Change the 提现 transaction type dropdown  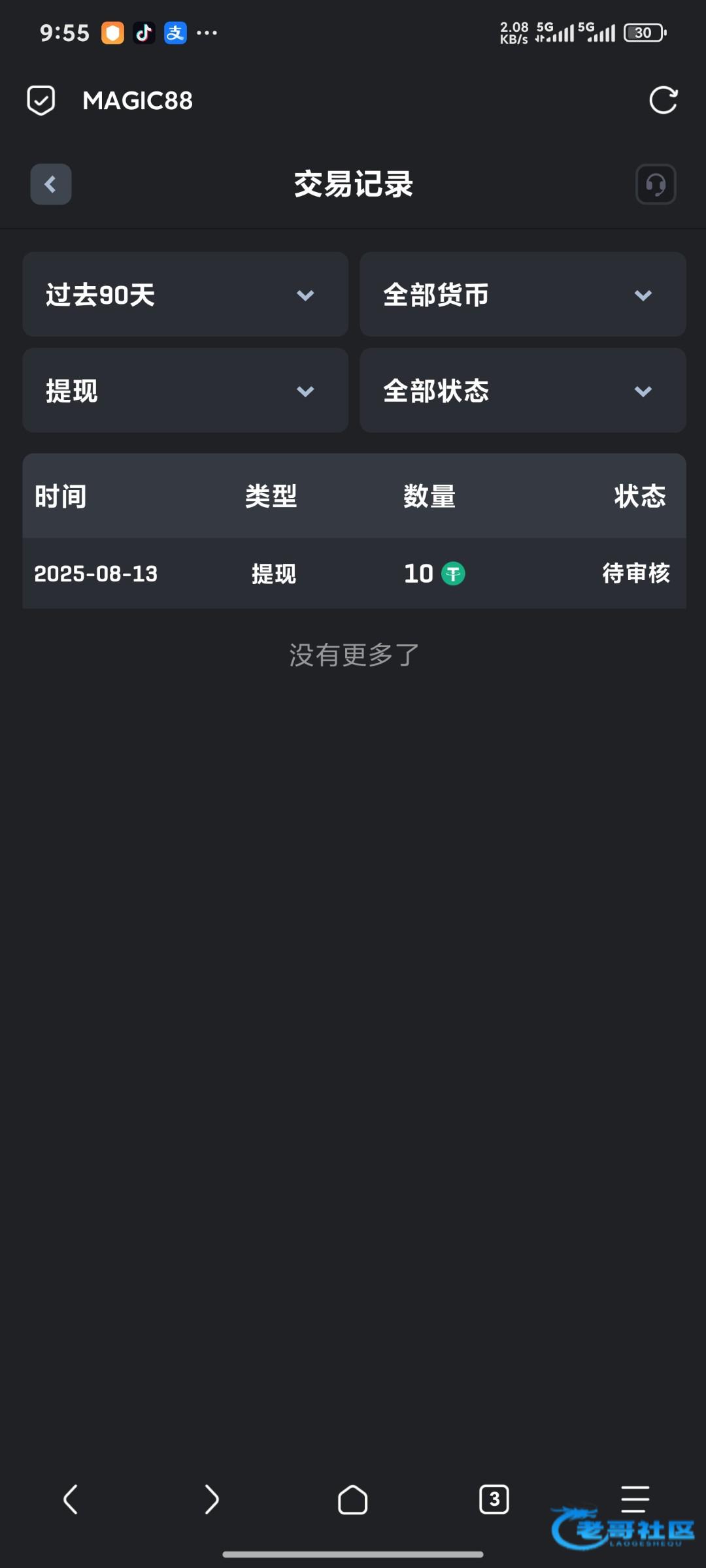pyautogui.click(x=186, y=391)
